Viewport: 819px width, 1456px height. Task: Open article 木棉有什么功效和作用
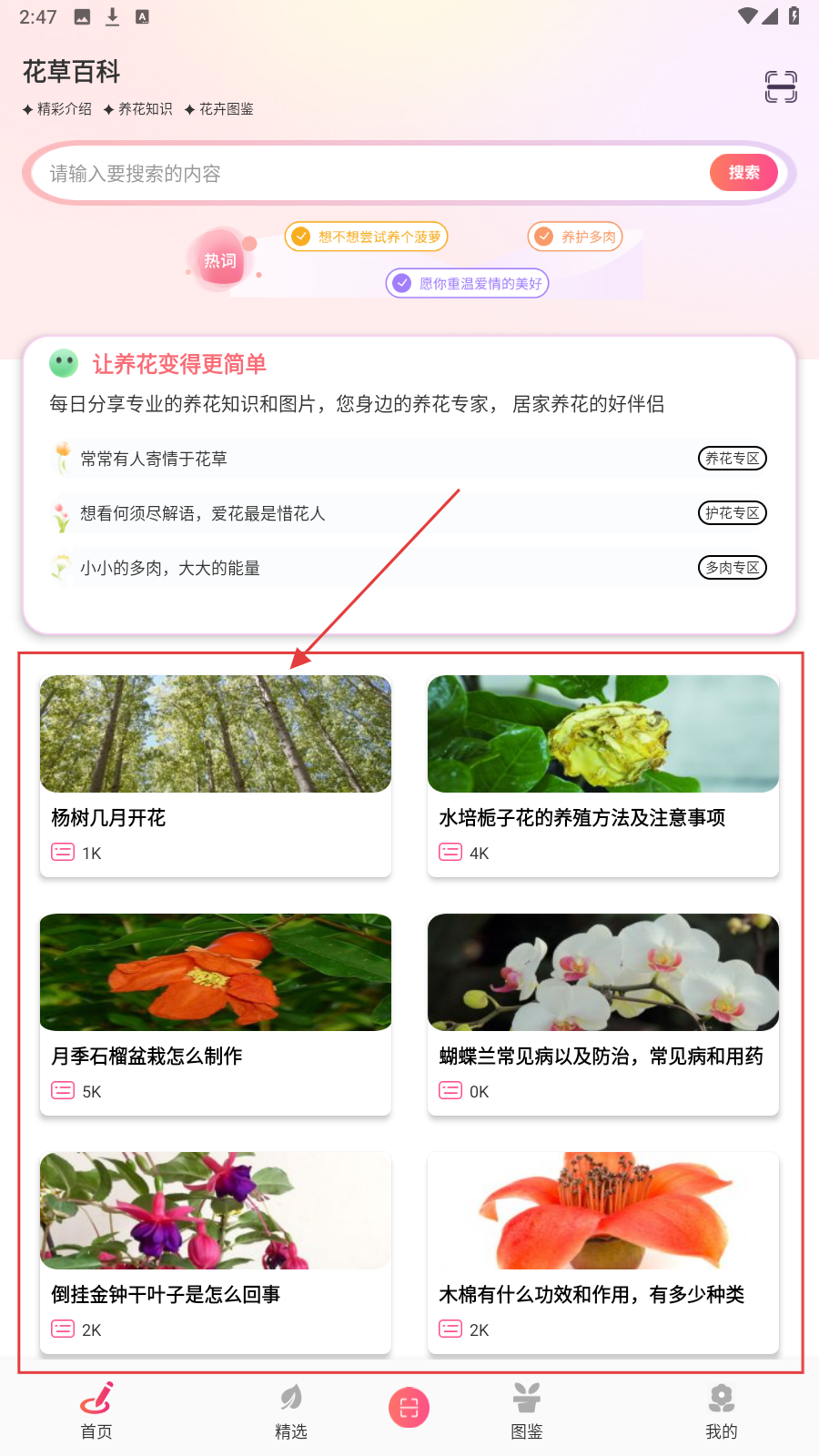(603, 1252)
